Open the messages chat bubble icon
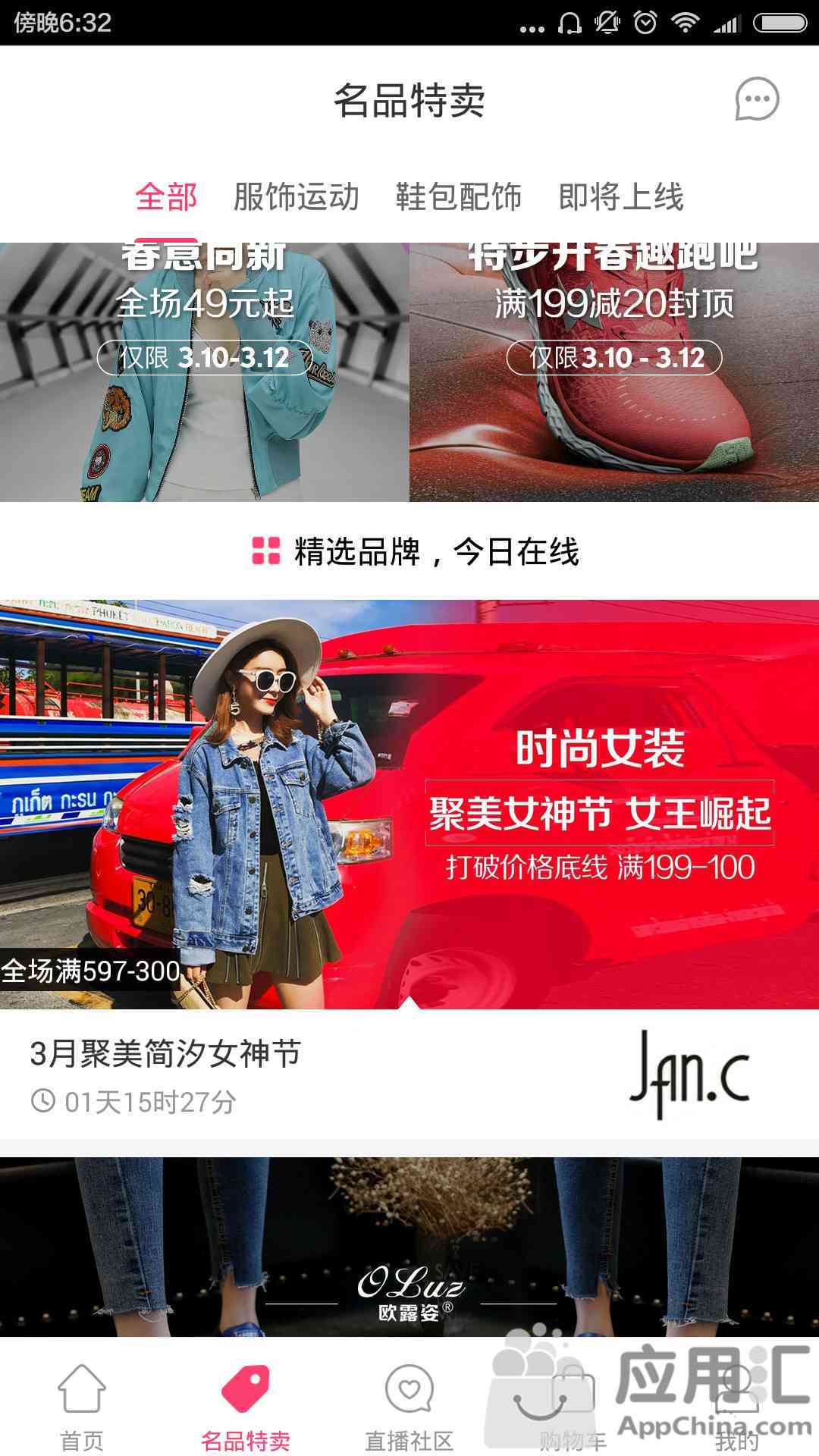 tap(757, 99)
